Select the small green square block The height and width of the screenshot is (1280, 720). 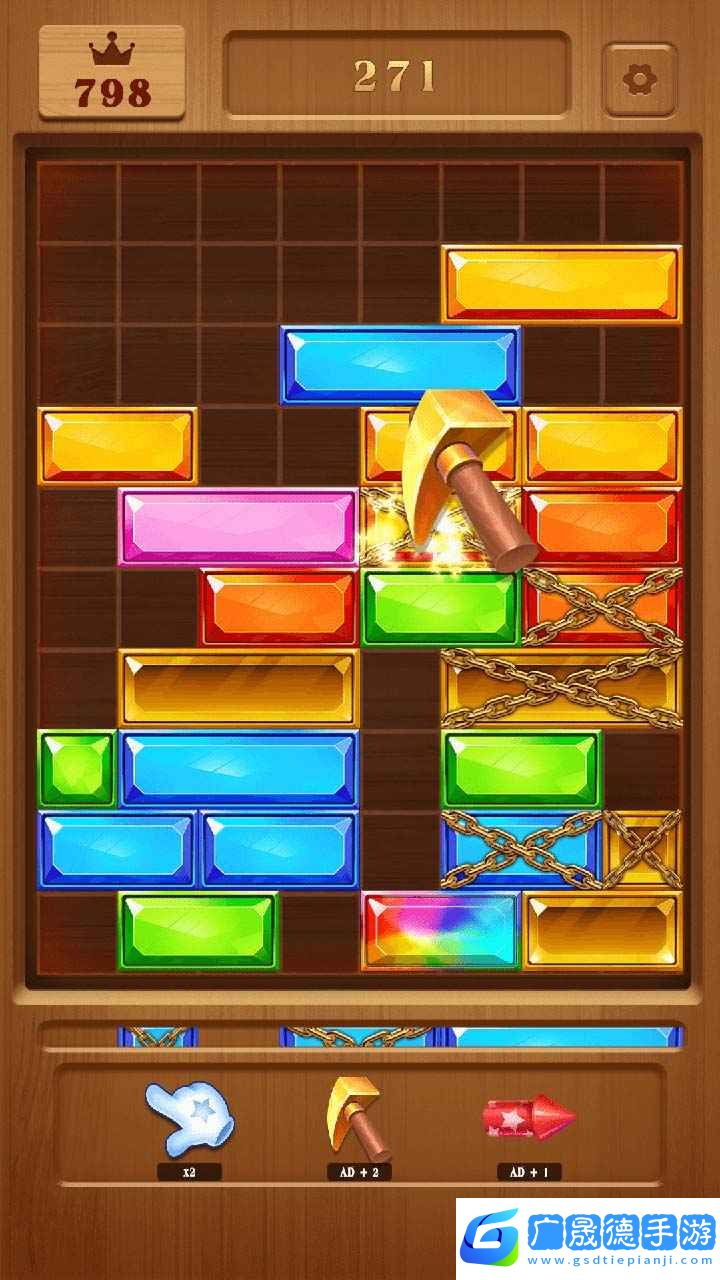pos(77,769)
